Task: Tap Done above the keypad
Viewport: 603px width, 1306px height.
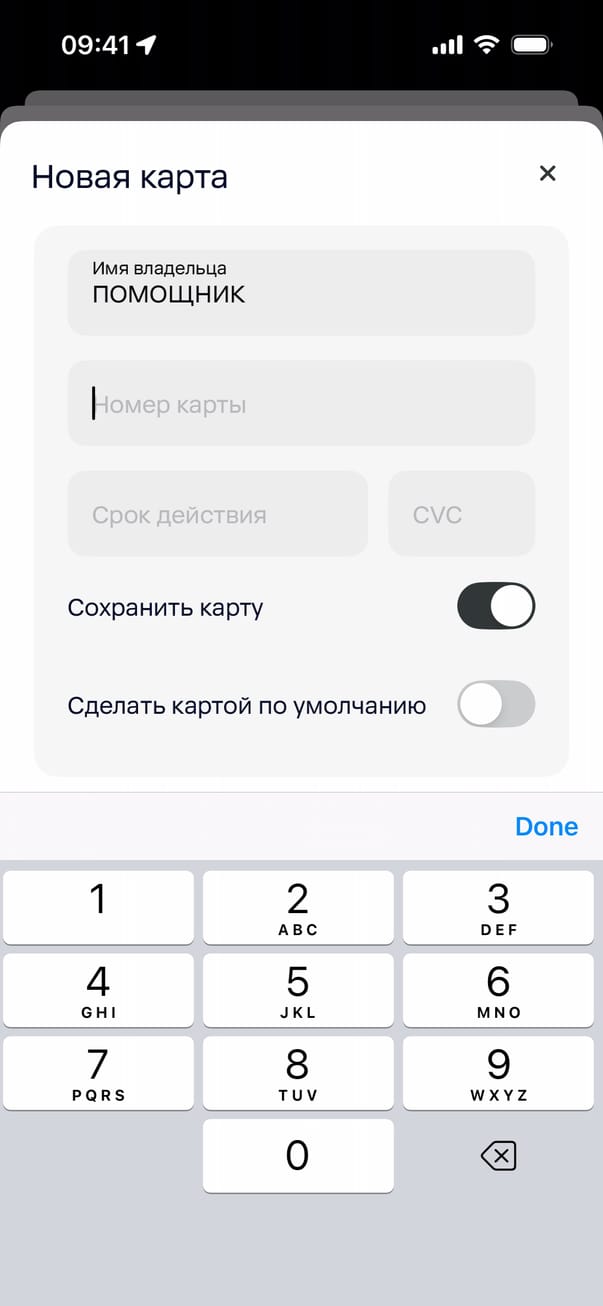Action: click(x=546, y=826)
